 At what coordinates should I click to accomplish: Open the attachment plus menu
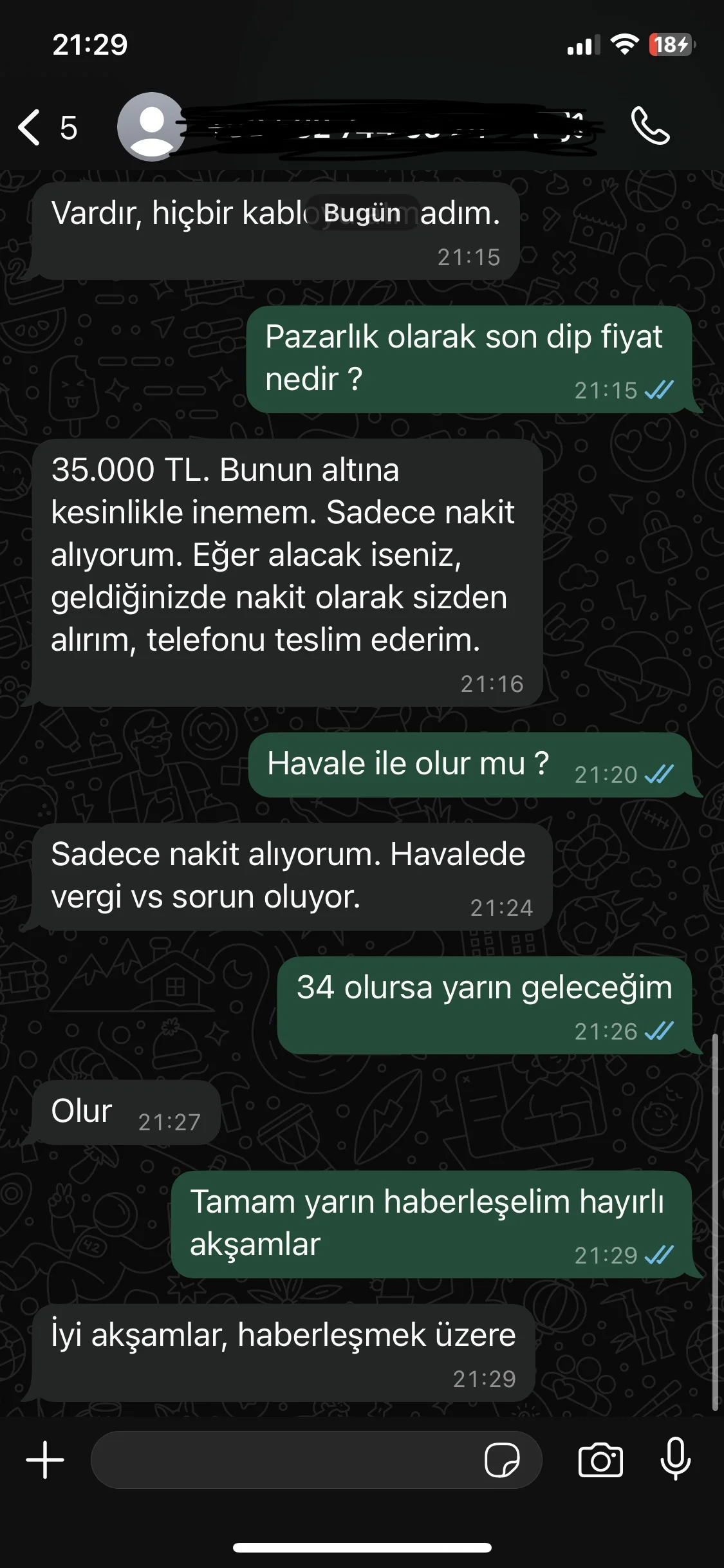click(x=45, y=1460)
